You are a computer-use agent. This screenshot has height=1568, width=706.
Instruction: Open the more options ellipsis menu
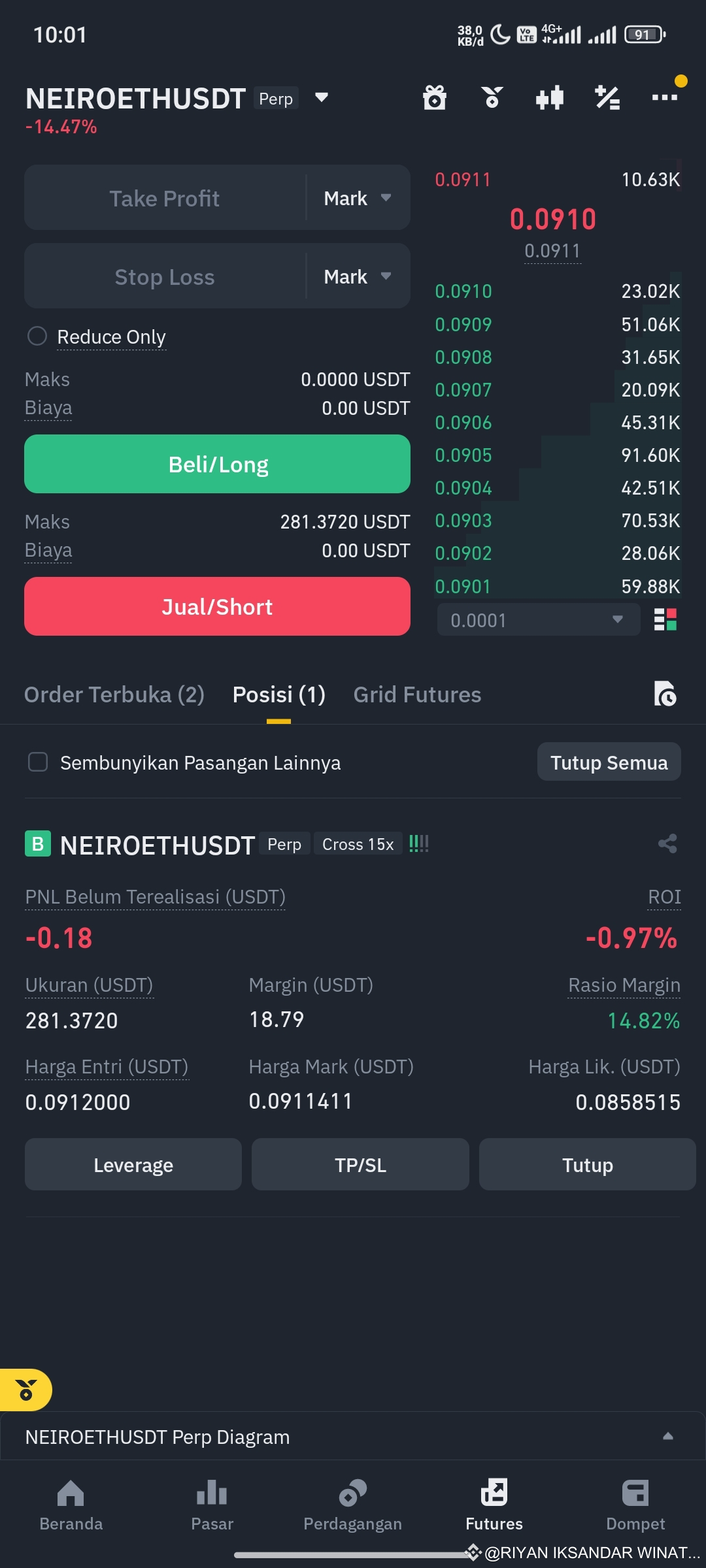point(664,98)
